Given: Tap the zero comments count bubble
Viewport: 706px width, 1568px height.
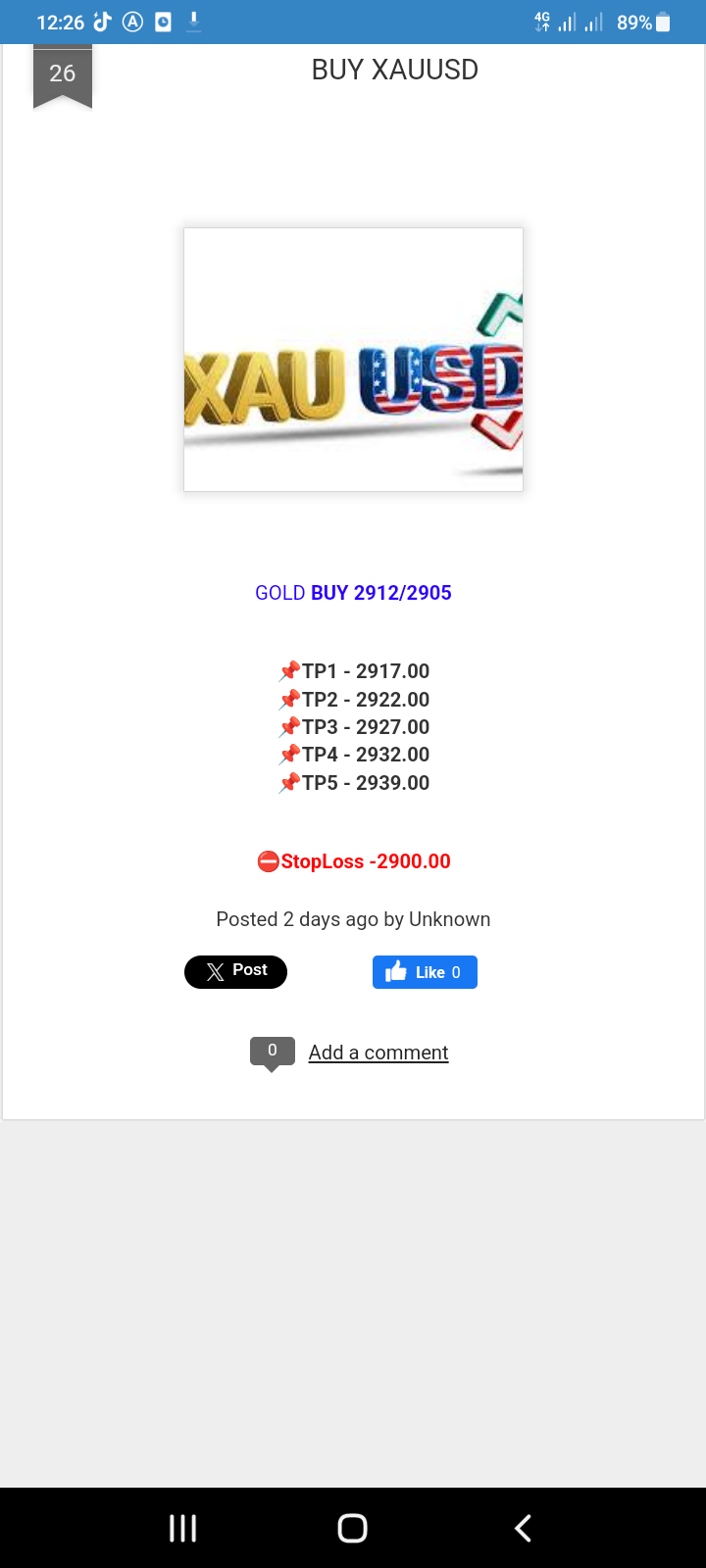Looking at the screenshot, I should (x=272, y=1052).
